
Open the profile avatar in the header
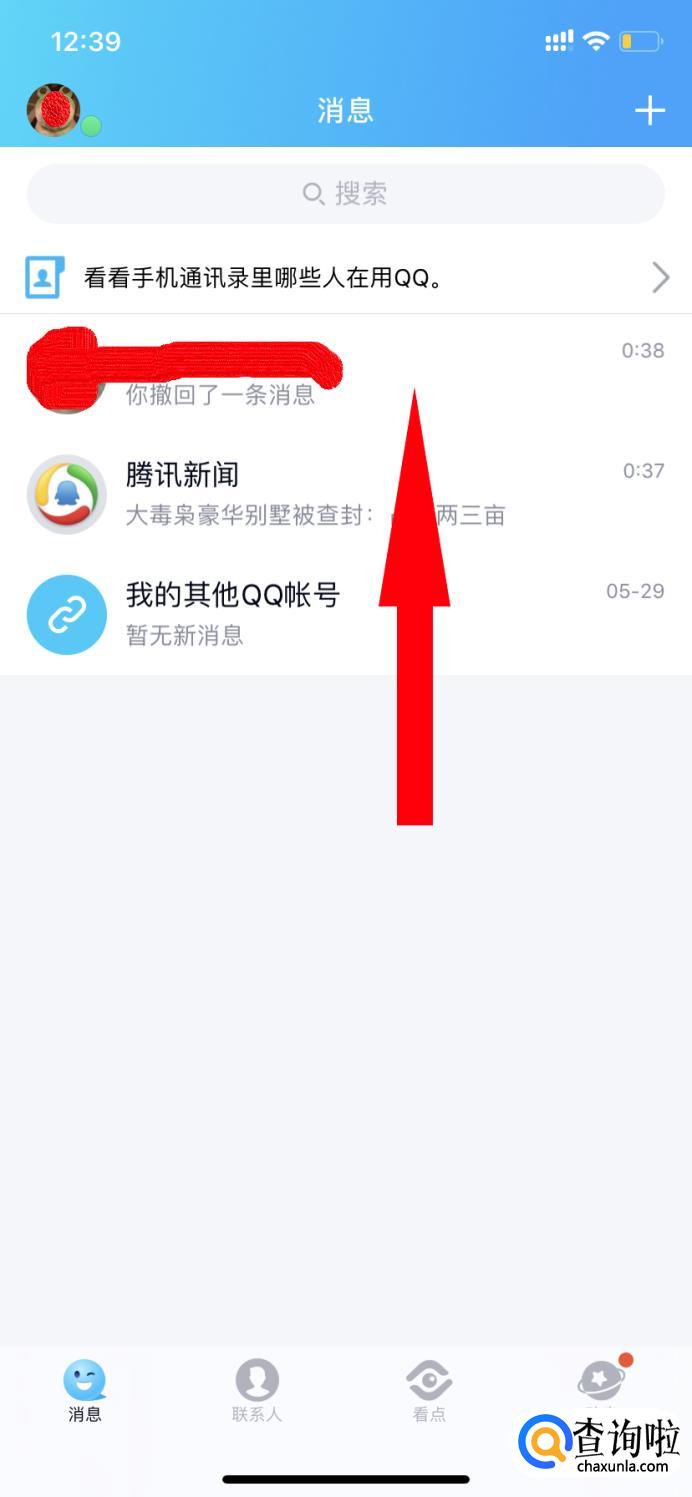coord(54,110)
